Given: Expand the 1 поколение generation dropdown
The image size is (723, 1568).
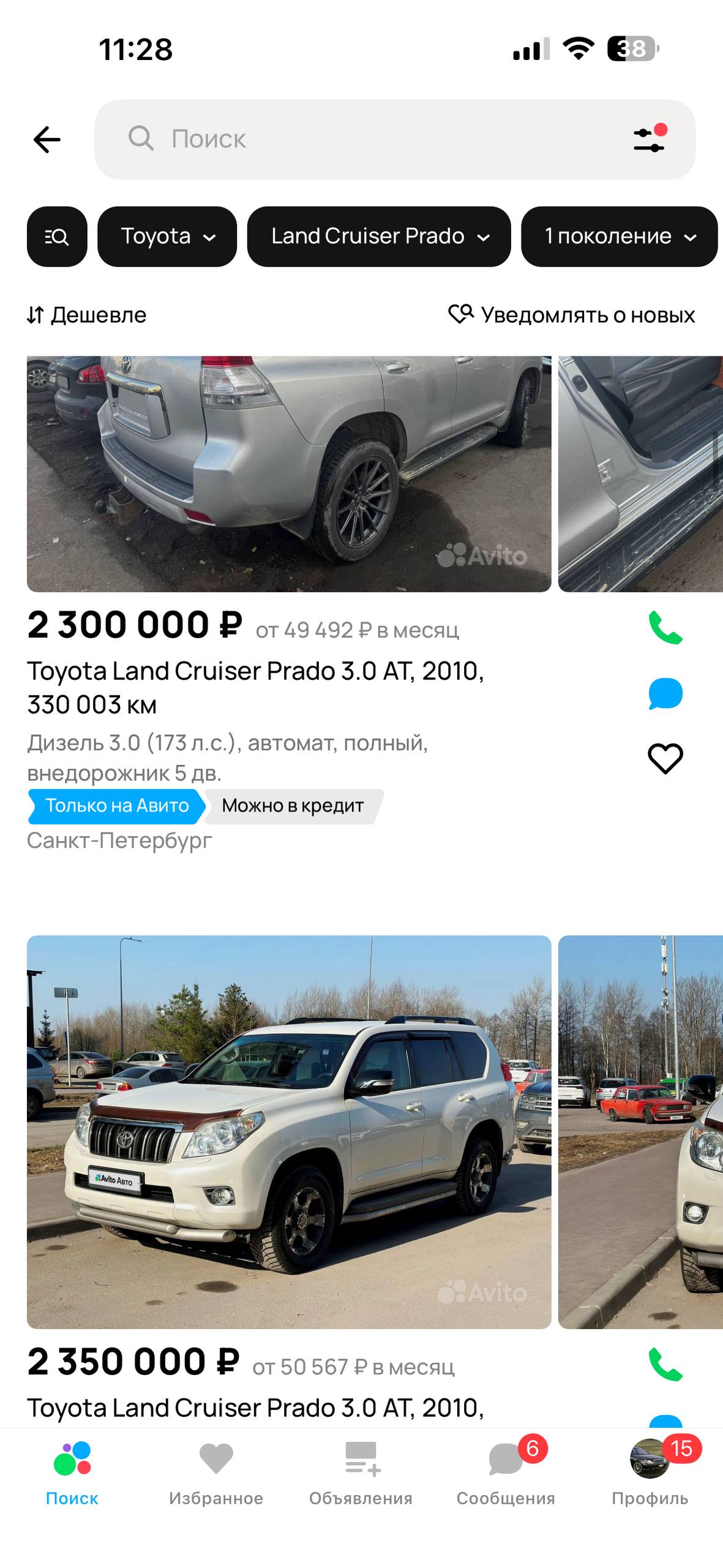Looking at the screenshot, I should 620,236.
